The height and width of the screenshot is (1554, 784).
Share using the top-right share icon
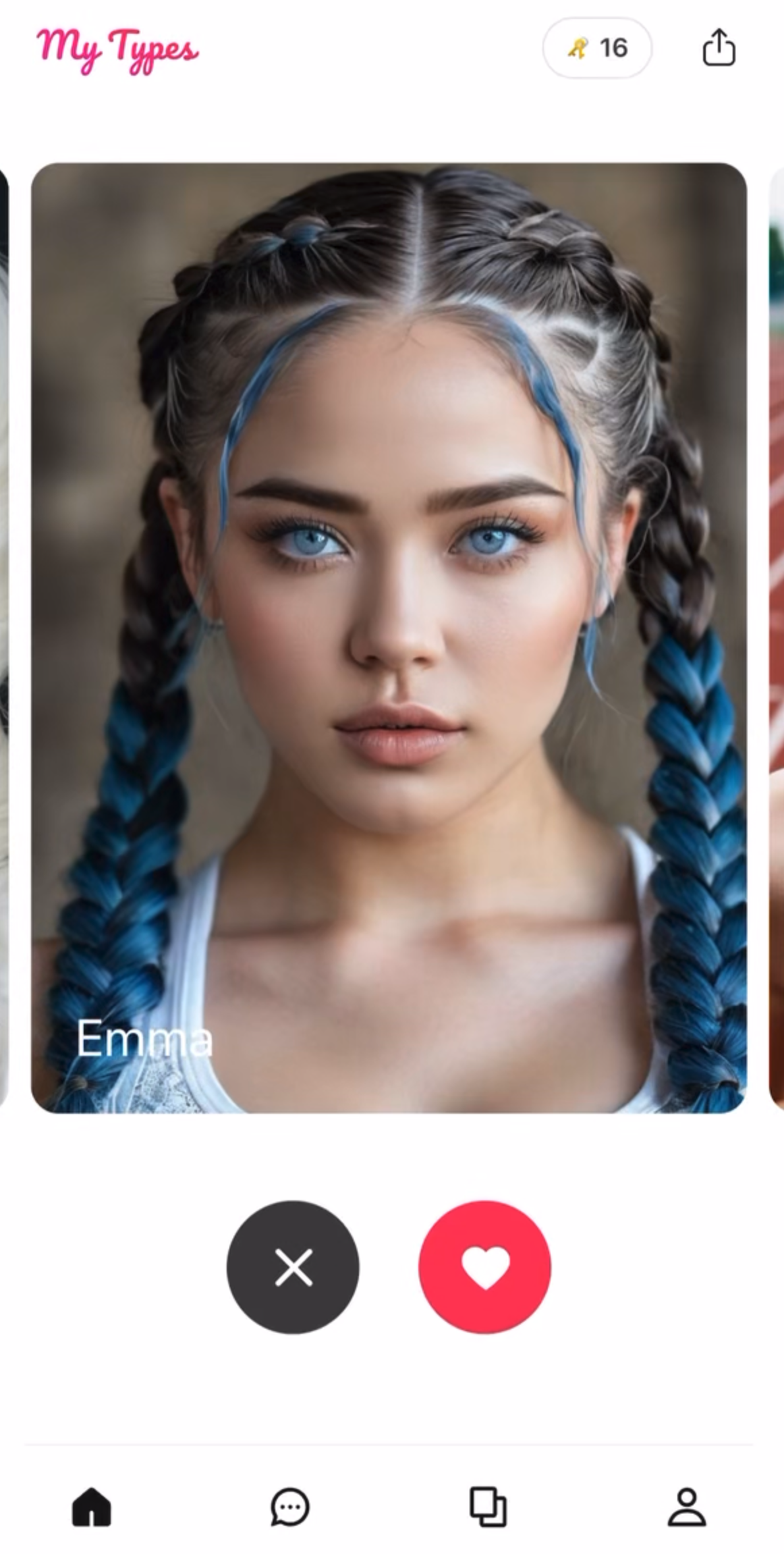[719, 48]
